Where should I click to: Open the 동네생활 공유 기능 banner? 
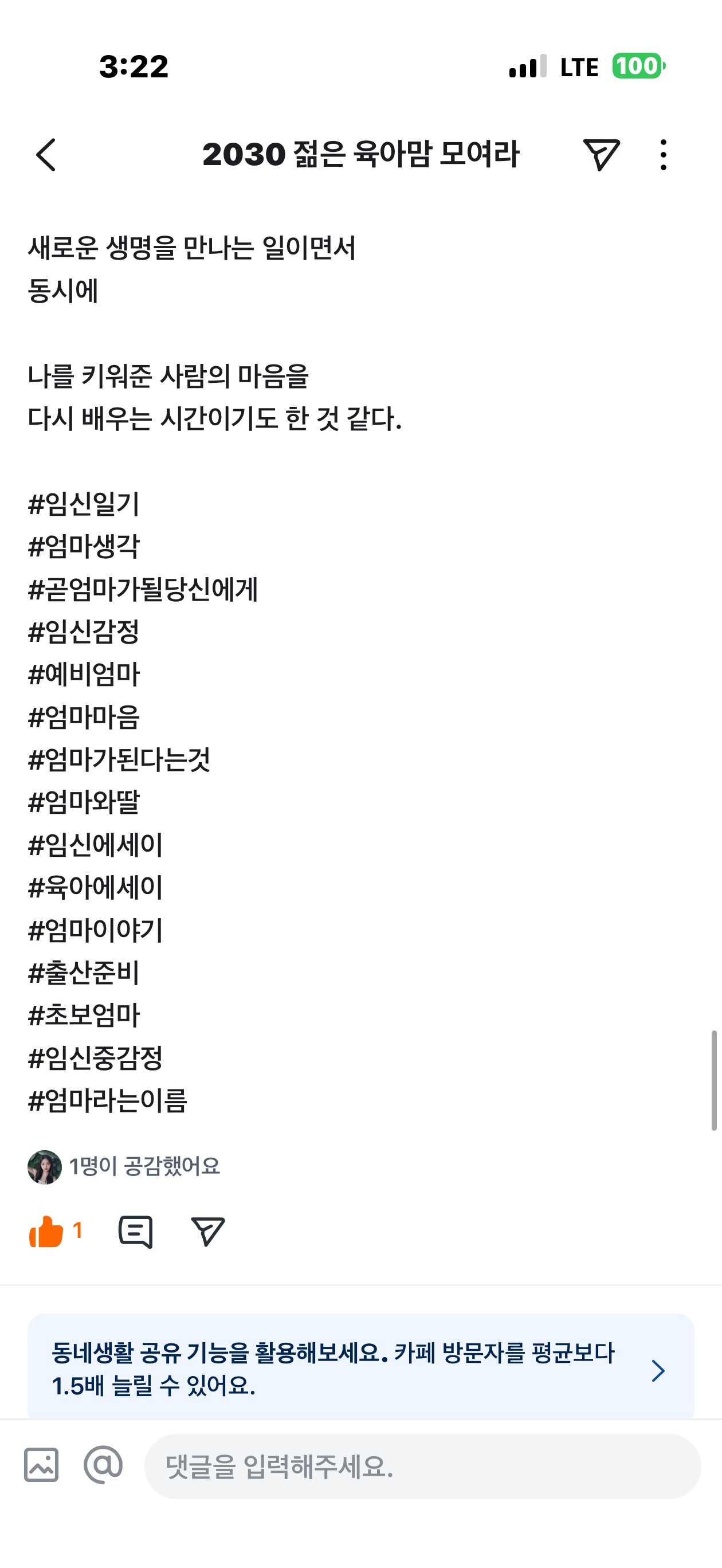coord(360,1370)
